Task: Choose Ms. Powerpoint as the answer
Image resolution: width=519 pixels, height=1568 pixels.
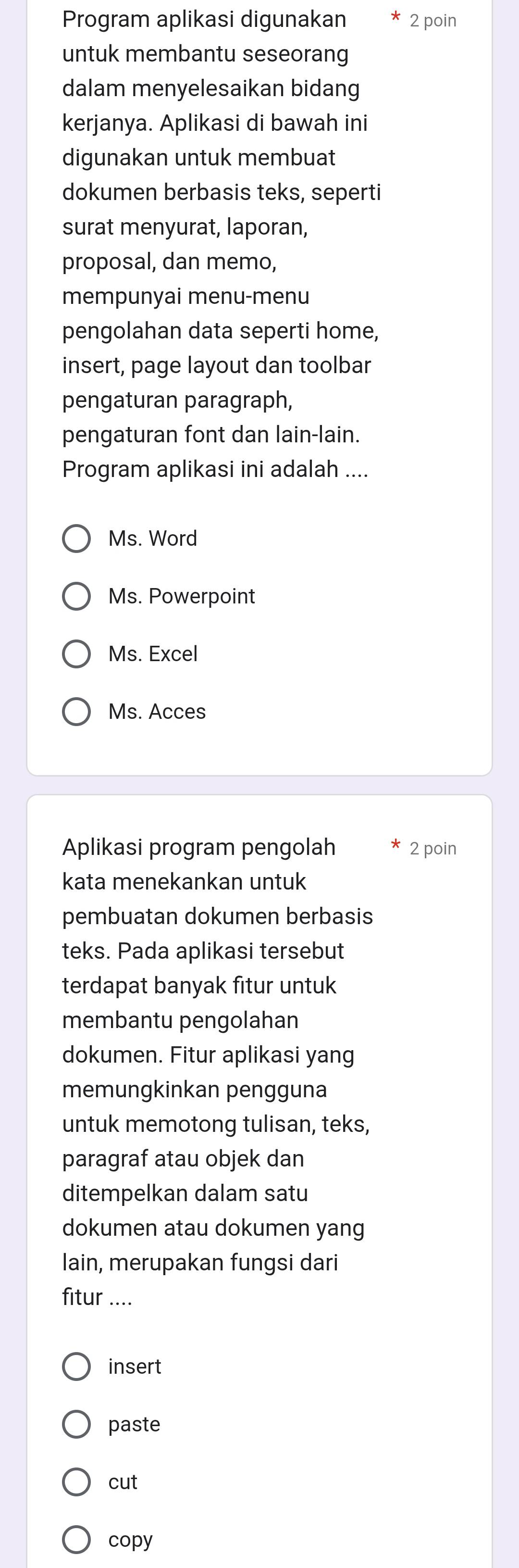Action: tap(77, 596)
